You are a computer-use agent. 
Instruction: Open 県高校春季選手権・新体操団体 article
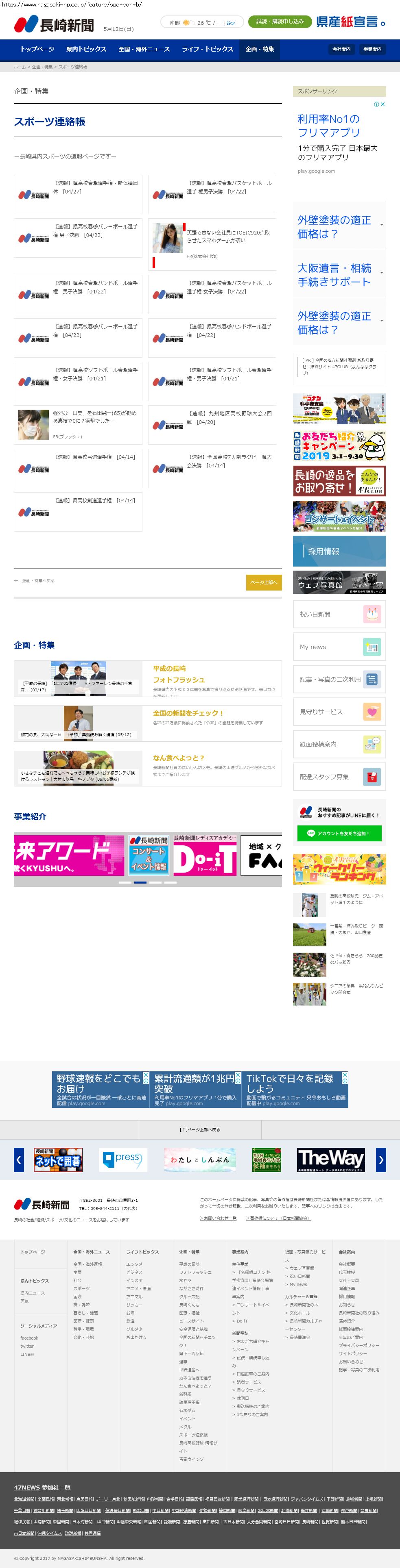(78, 193)
